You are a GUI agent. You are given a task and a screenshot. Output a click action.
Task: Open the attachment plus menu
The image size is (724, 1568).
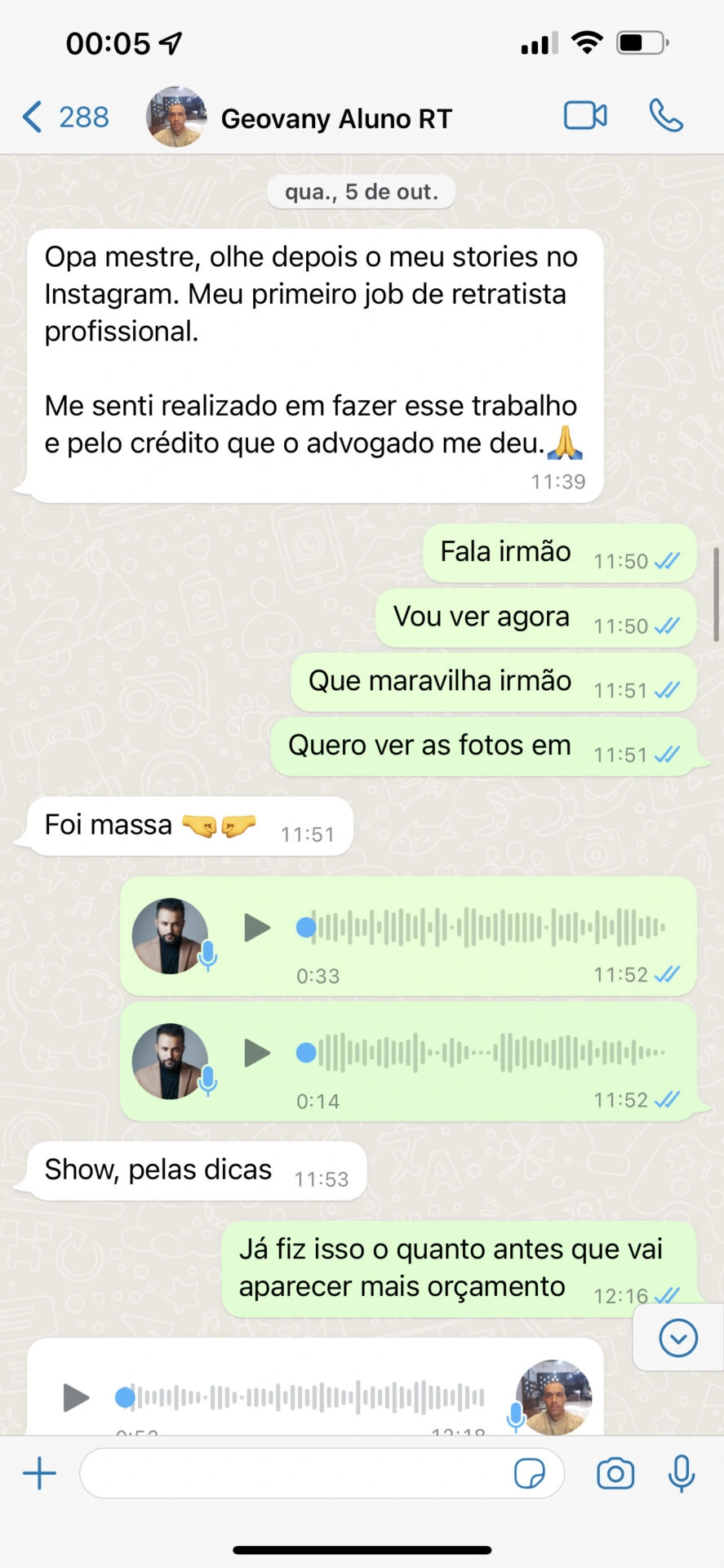[x=39, y=1474]
